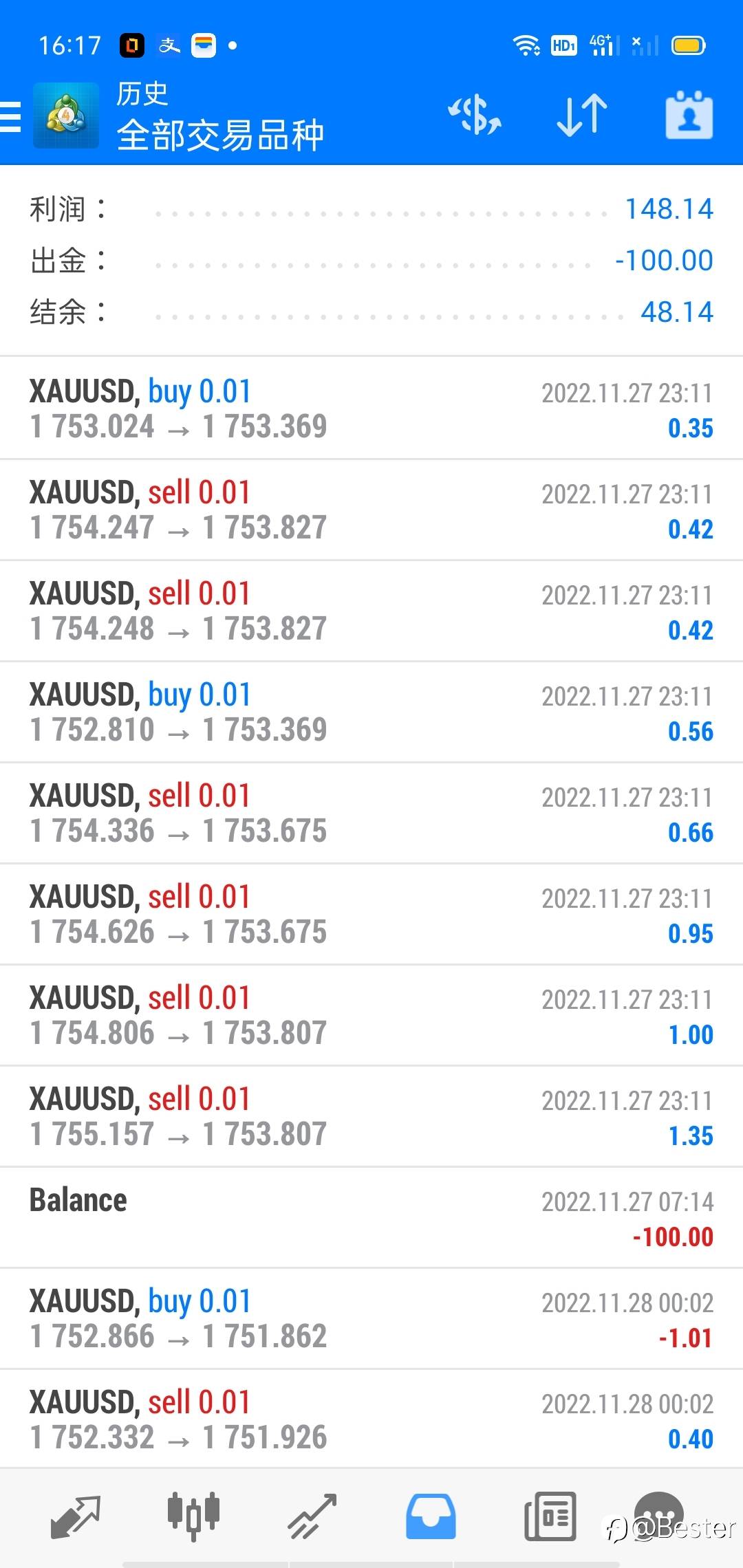Screen dimensions: 743x1568
Task: Expand the sell trade with 0.66 profit
Action: tap(371, 813)
